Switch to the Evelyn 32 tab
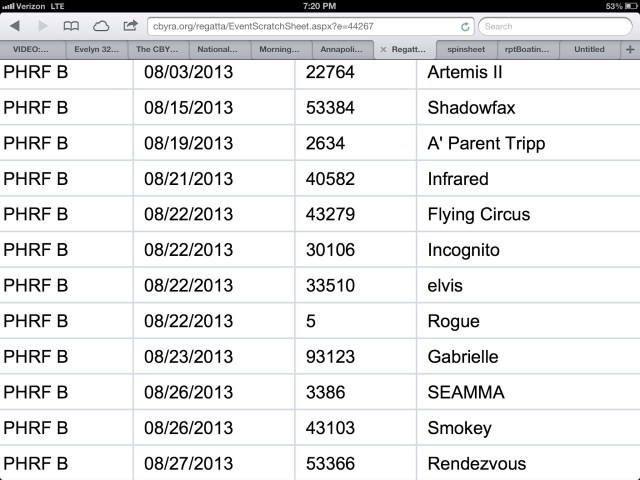This screenshot has width=640, height=480. click(93, 49)
